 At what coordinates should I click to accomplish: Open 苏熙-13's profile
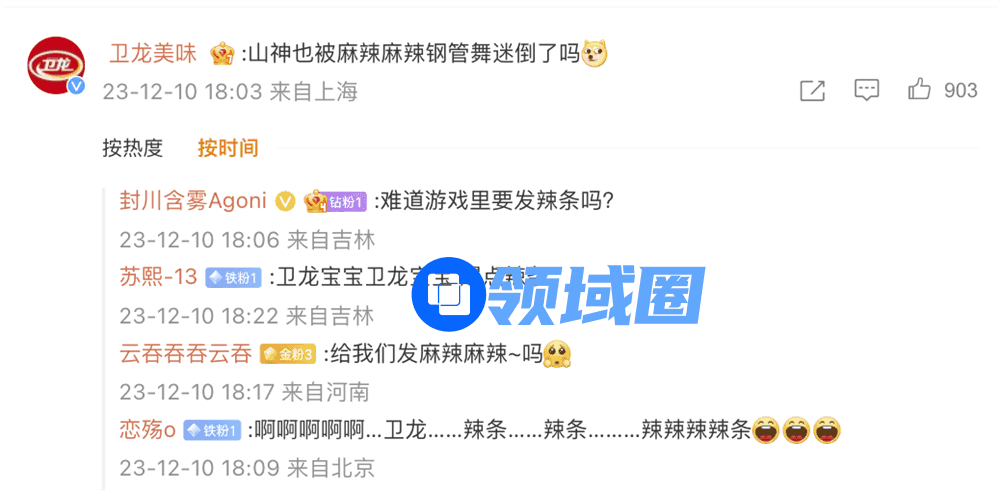pos(158,277)
